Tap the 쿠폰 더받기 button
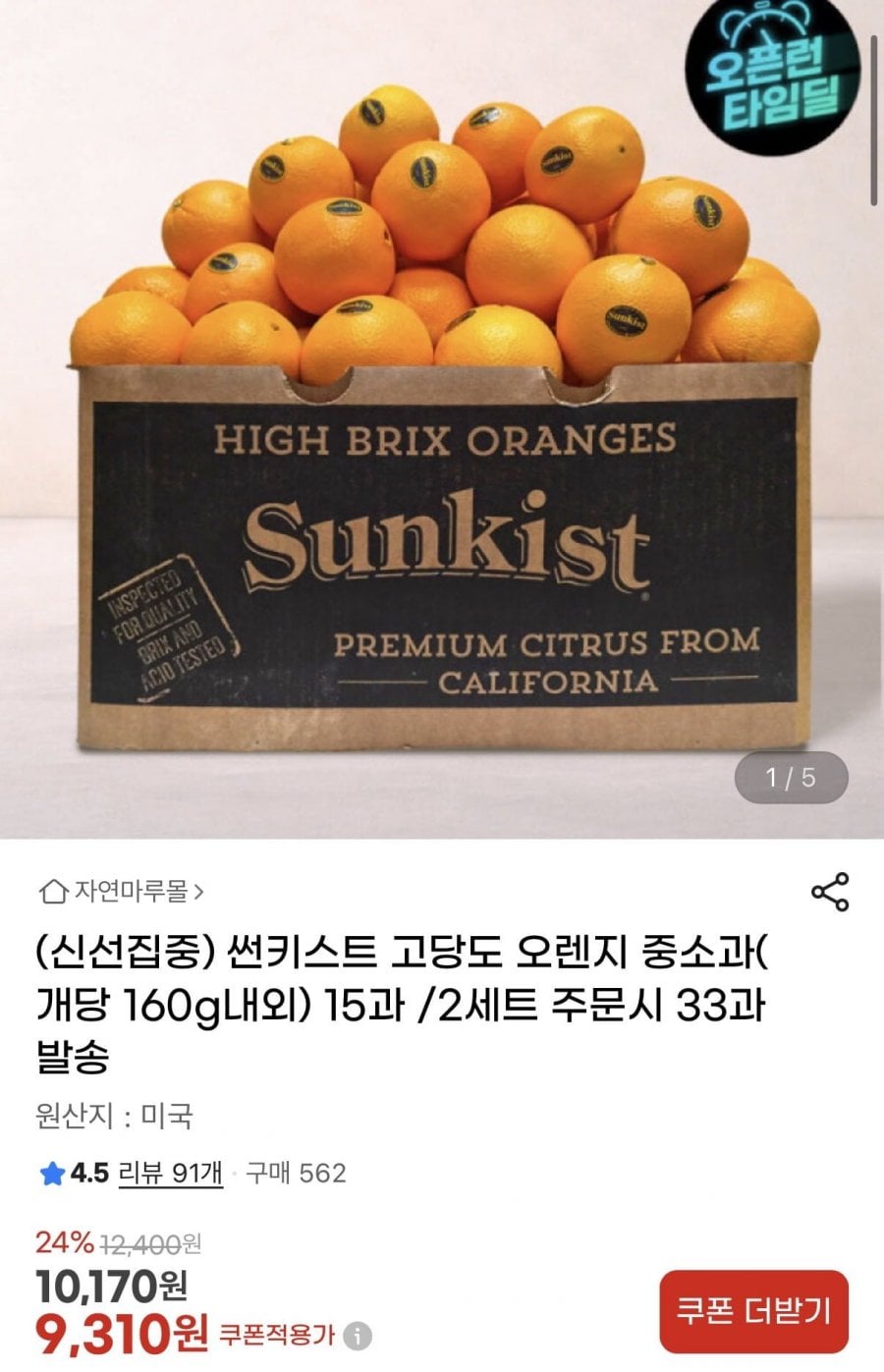This screenshot has width=884, height=1372. tap(753, 1311)
